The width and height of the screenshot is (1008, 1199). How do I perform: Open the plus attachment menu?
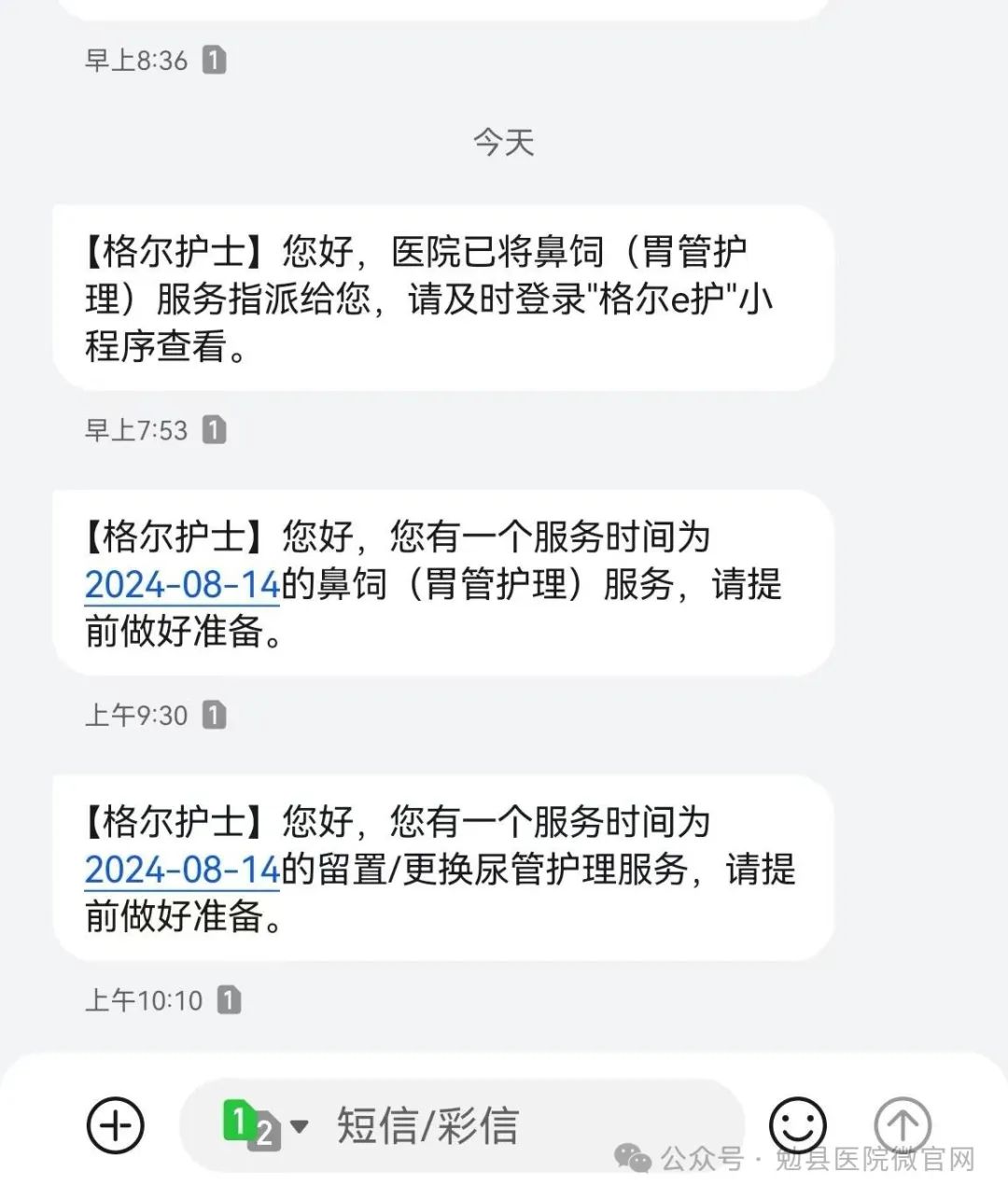(x=116, y=1125)
